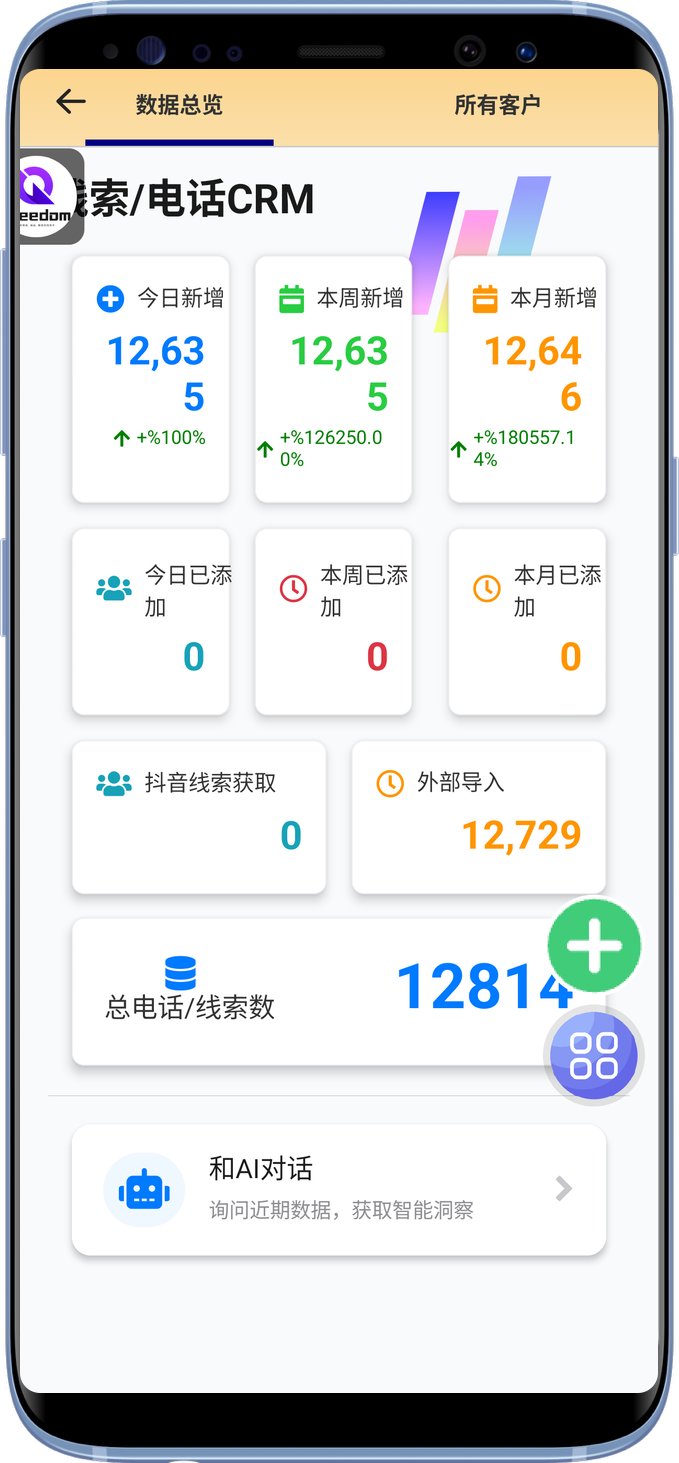Open the 和AI对话 card

point(339,1189)
